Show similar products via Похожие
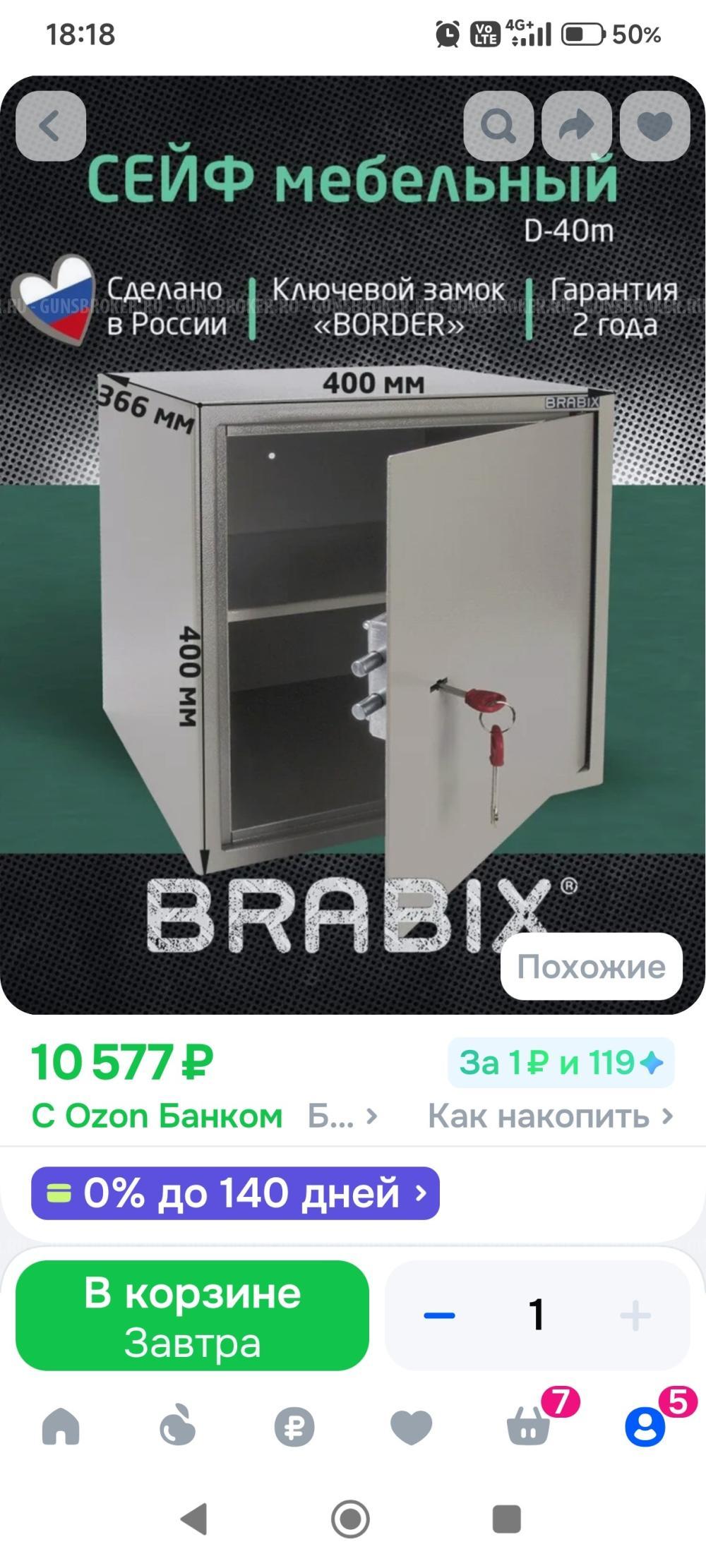The image size is (706, 1568). pos(591,966)
